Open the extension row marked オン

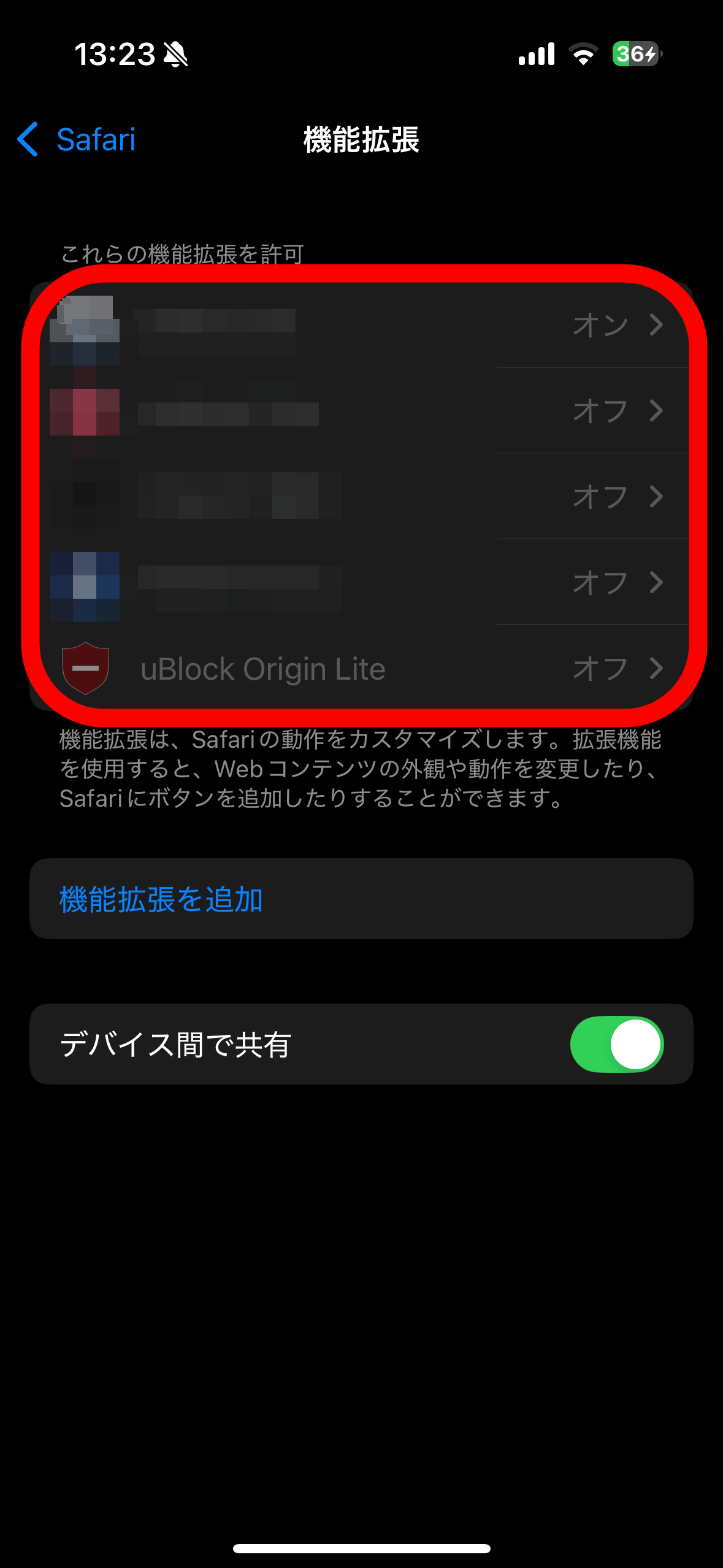361,325
